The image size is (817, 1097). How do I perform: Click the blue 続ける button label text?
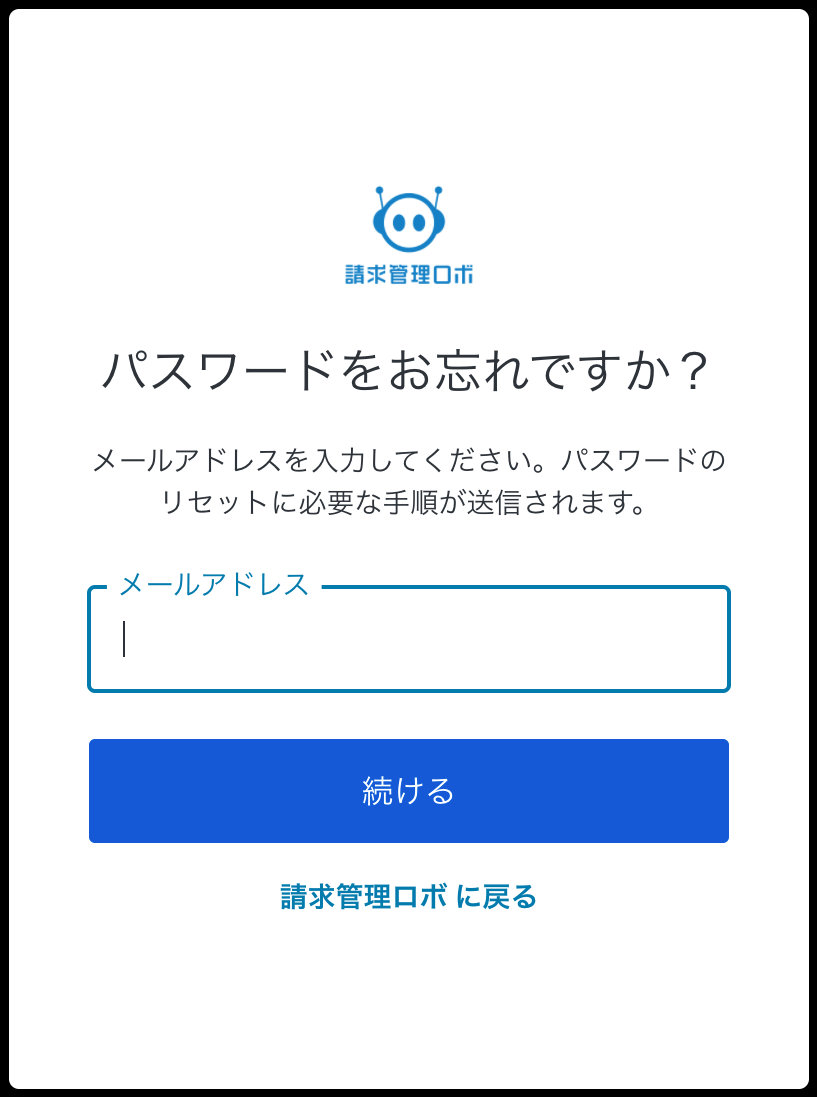[x=408, y=790]
